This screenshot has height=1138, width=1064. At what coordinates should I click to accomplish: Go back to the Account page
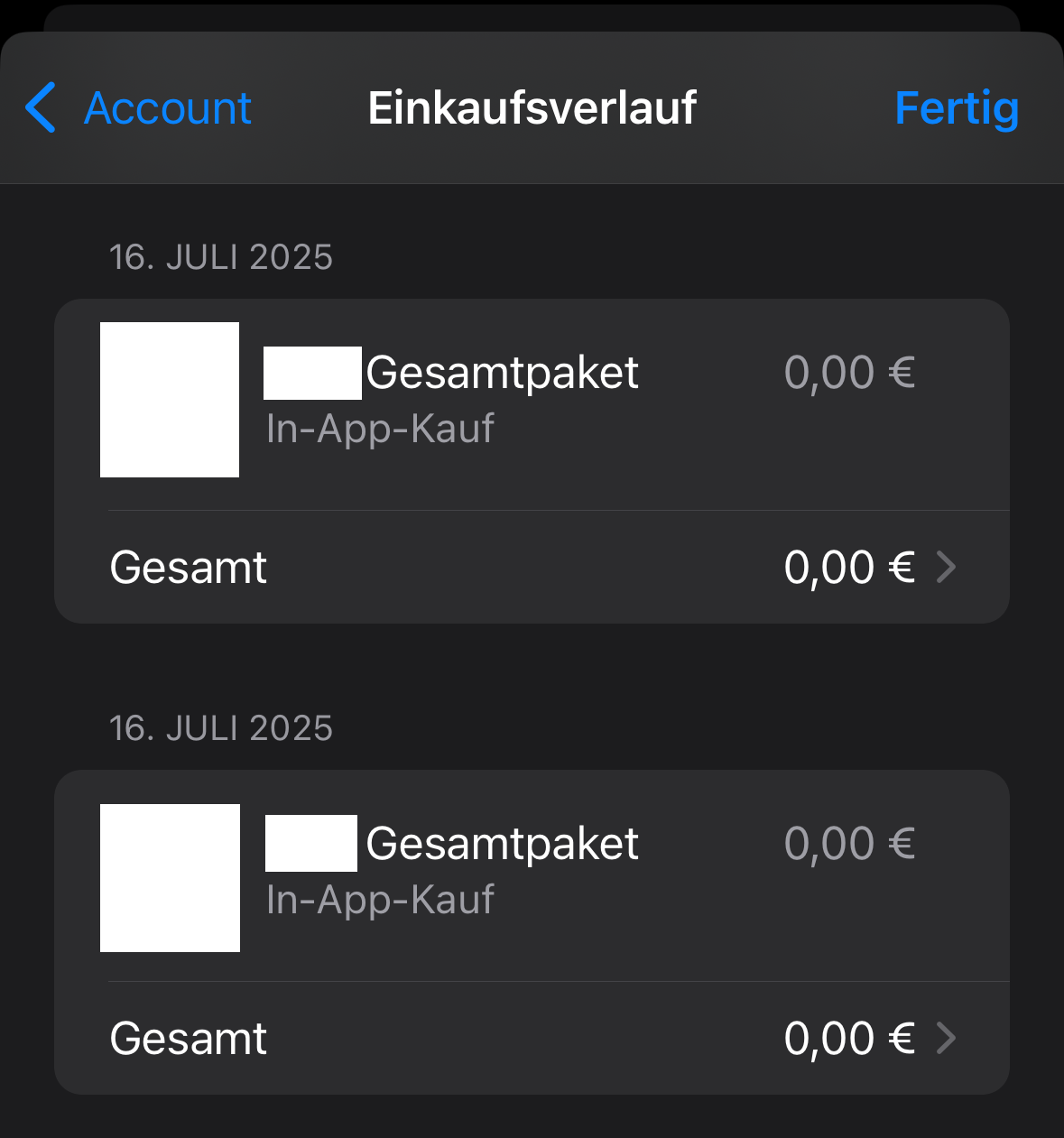pyautogui.click(x=140, y=108)
